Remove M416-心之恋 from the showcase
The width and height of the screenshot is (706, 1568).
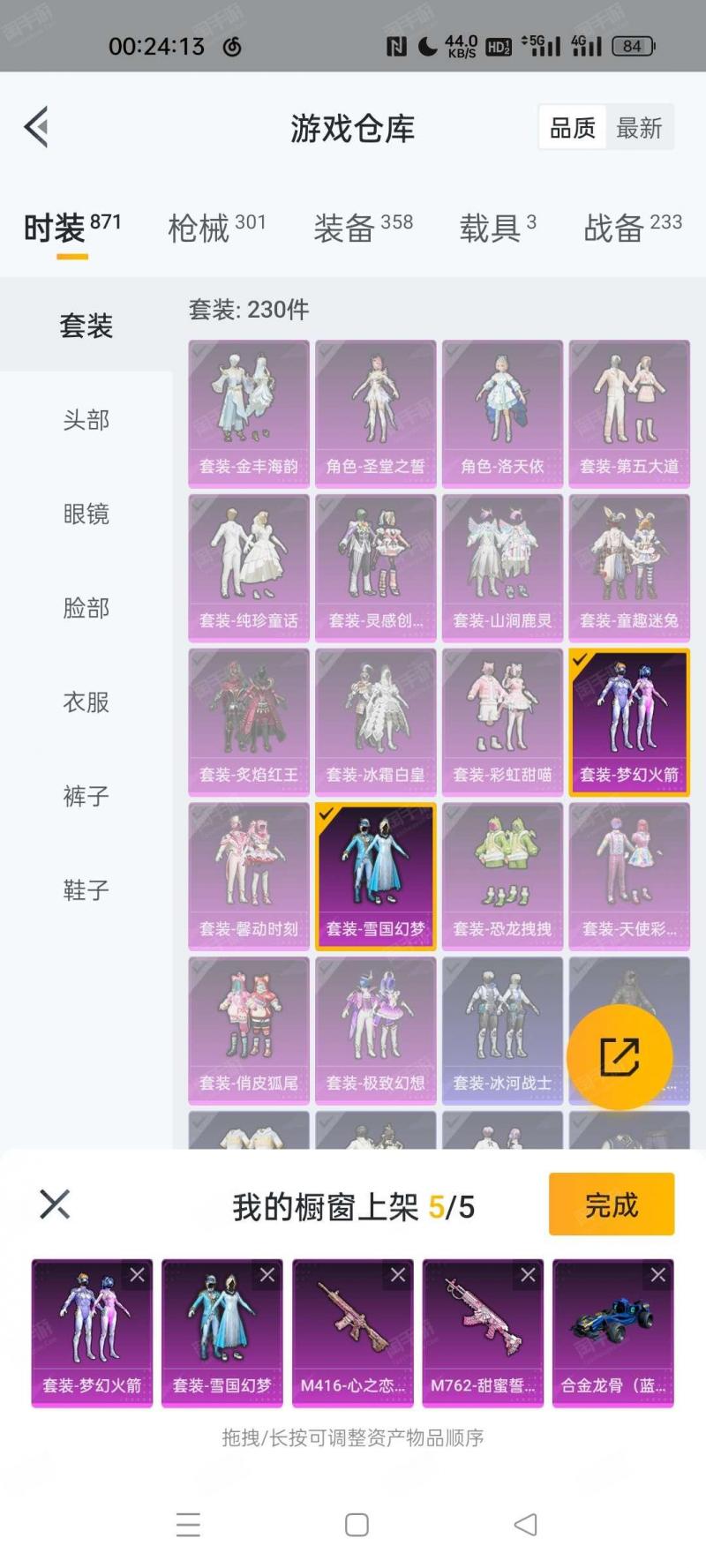pyautogui.click(x=398, y=1275)
